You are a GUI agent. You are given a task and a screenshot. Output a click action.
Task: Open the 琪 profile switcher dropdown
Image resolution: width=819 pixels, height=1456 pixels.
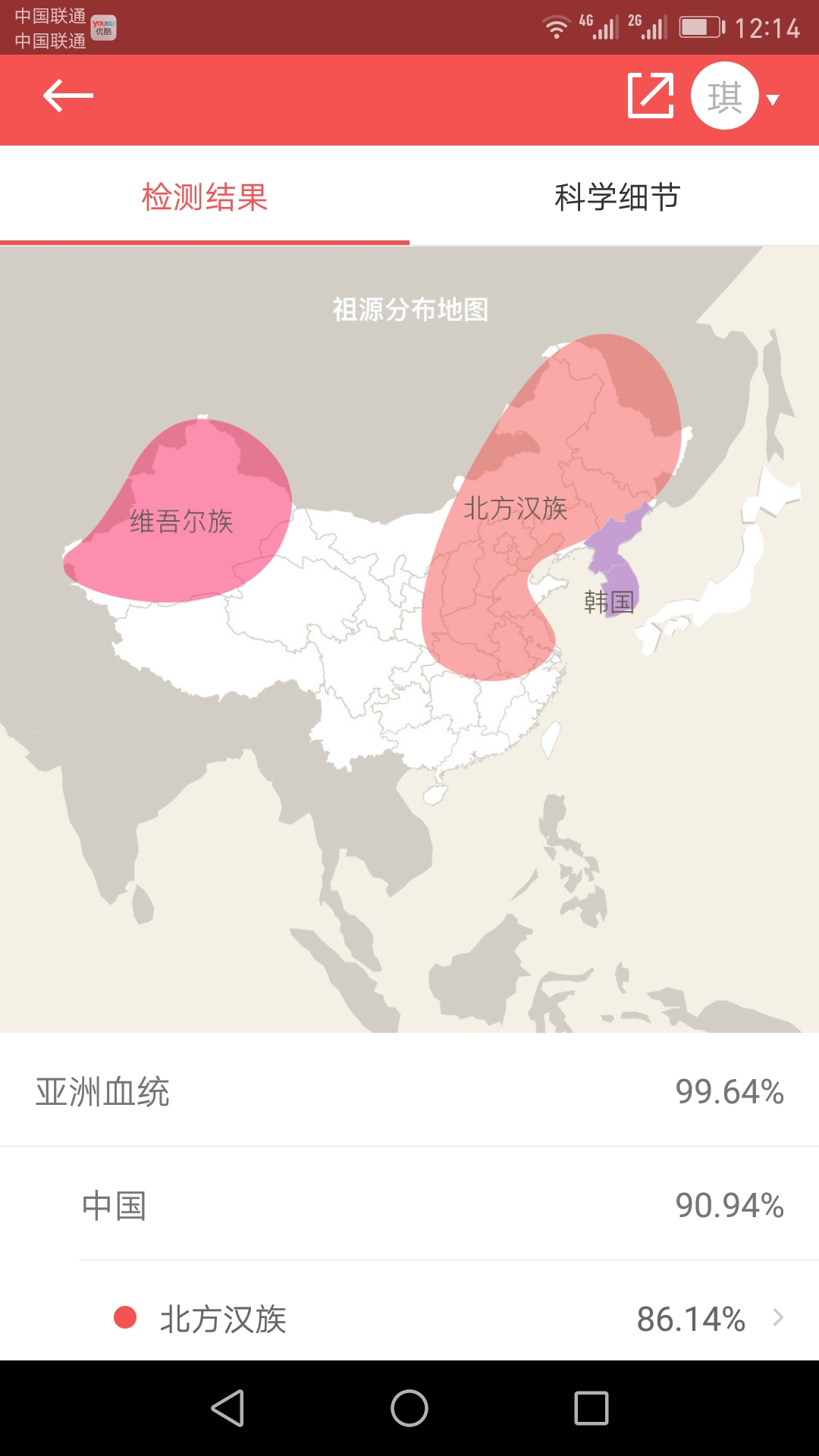click(x=735, y=96)
